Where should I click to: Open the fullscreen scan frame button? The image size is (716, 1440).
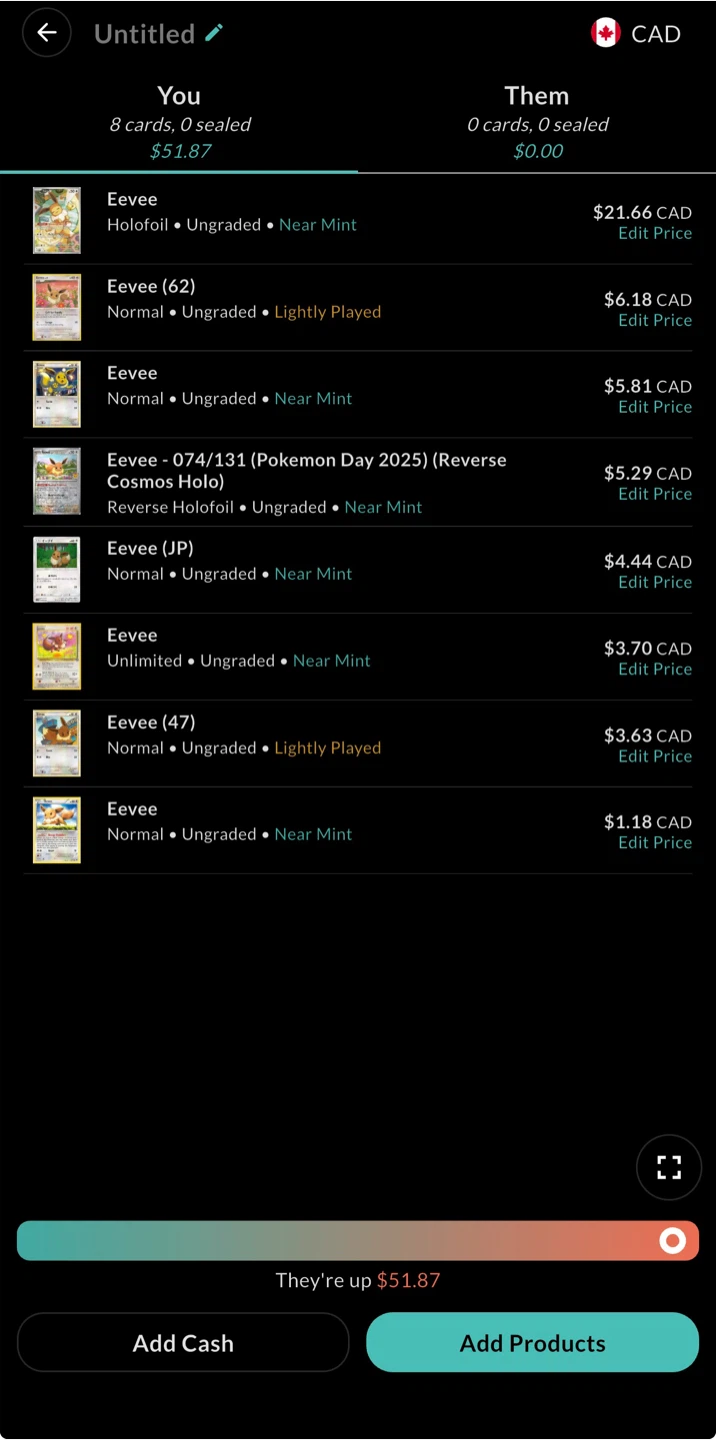669,1167
